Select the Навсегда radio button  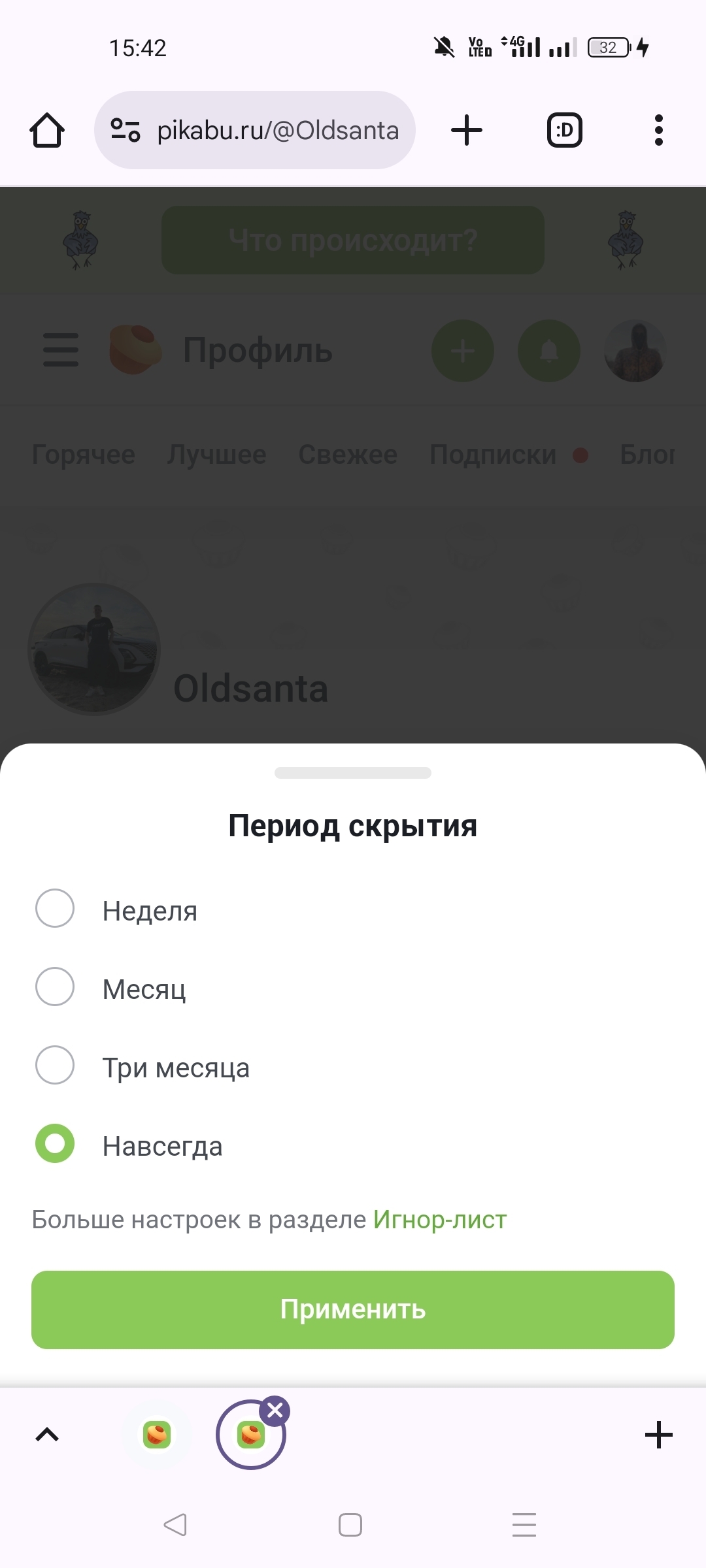(x=55, y=1143)
